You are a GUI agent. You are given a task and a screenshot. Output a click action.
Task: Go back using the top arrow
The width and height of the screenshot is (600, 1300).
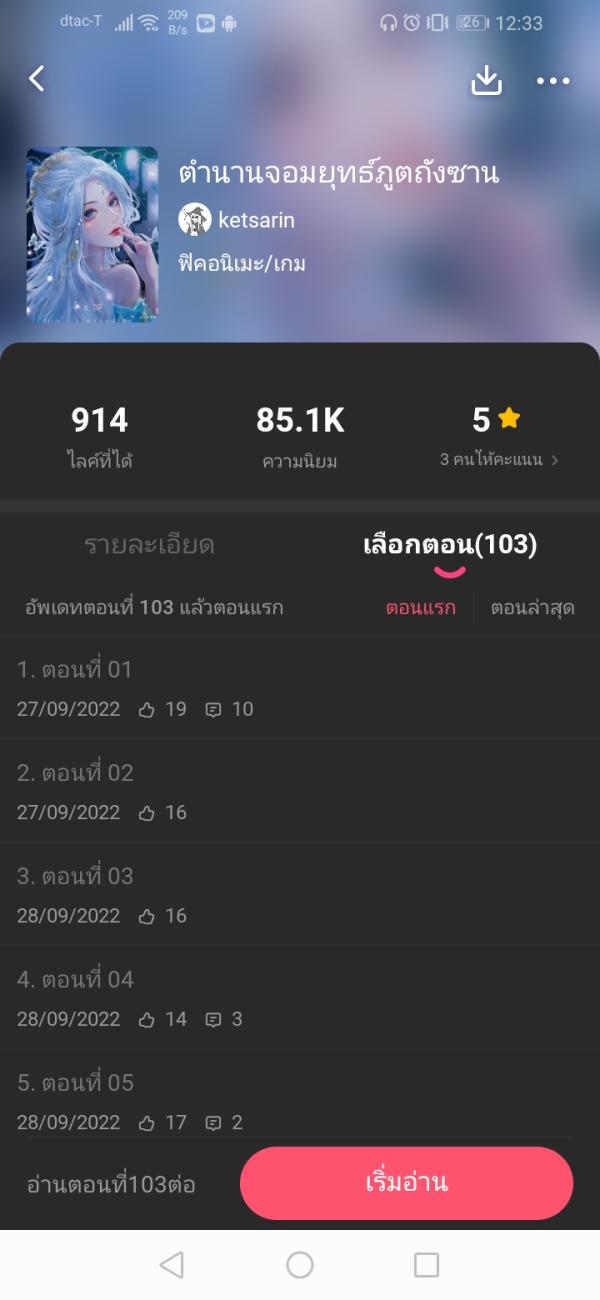(x=37, y=79)
